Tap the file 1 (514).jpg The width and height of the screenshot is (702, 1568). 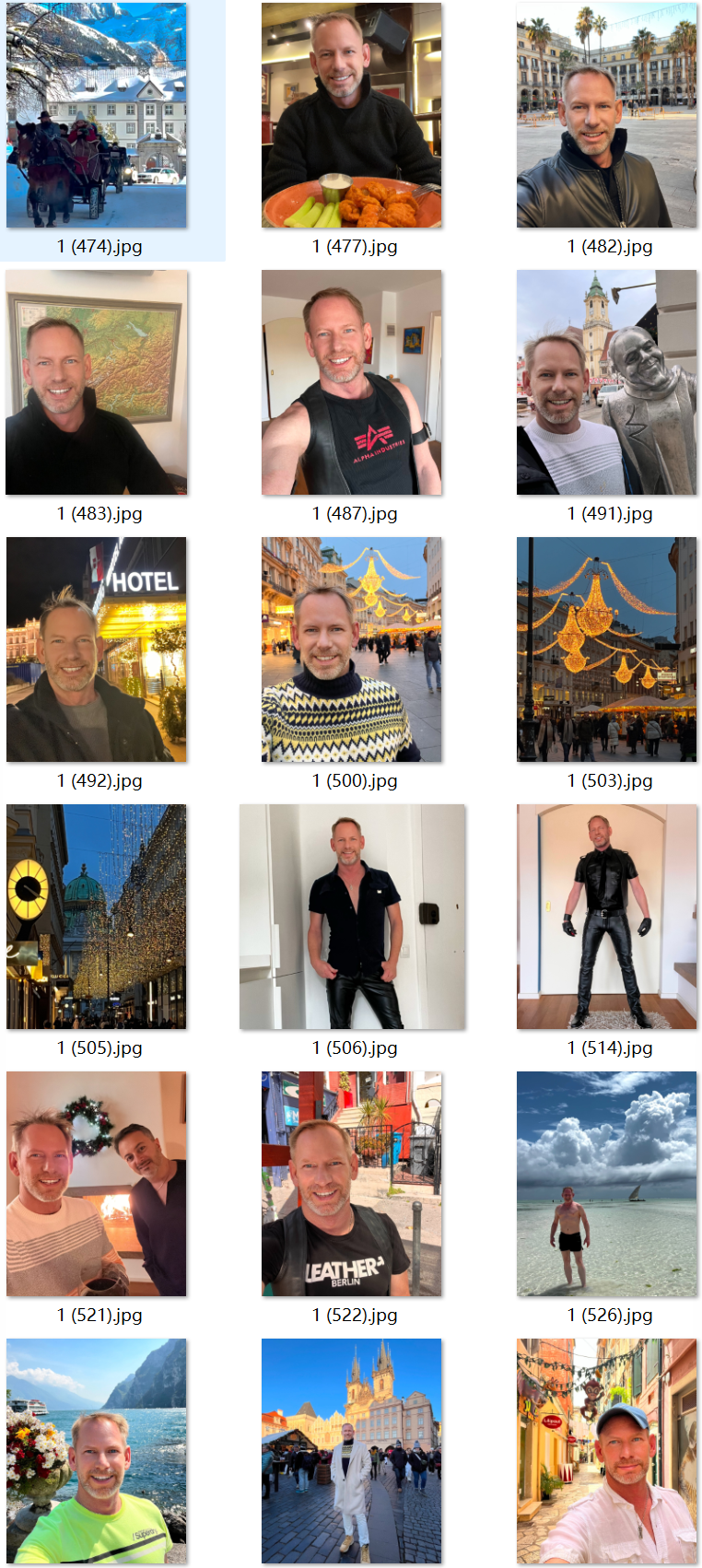(606, 917)
